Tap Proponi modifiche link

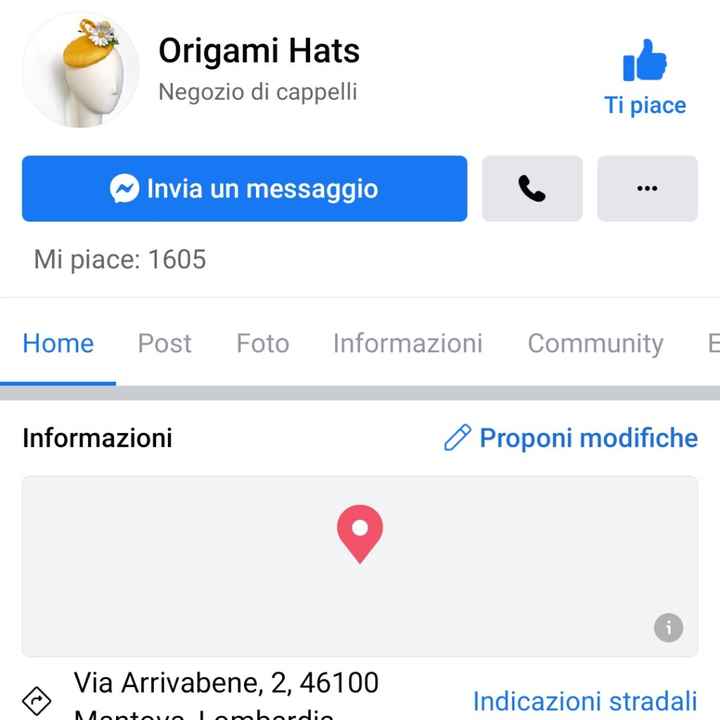(x=571, y=438)
